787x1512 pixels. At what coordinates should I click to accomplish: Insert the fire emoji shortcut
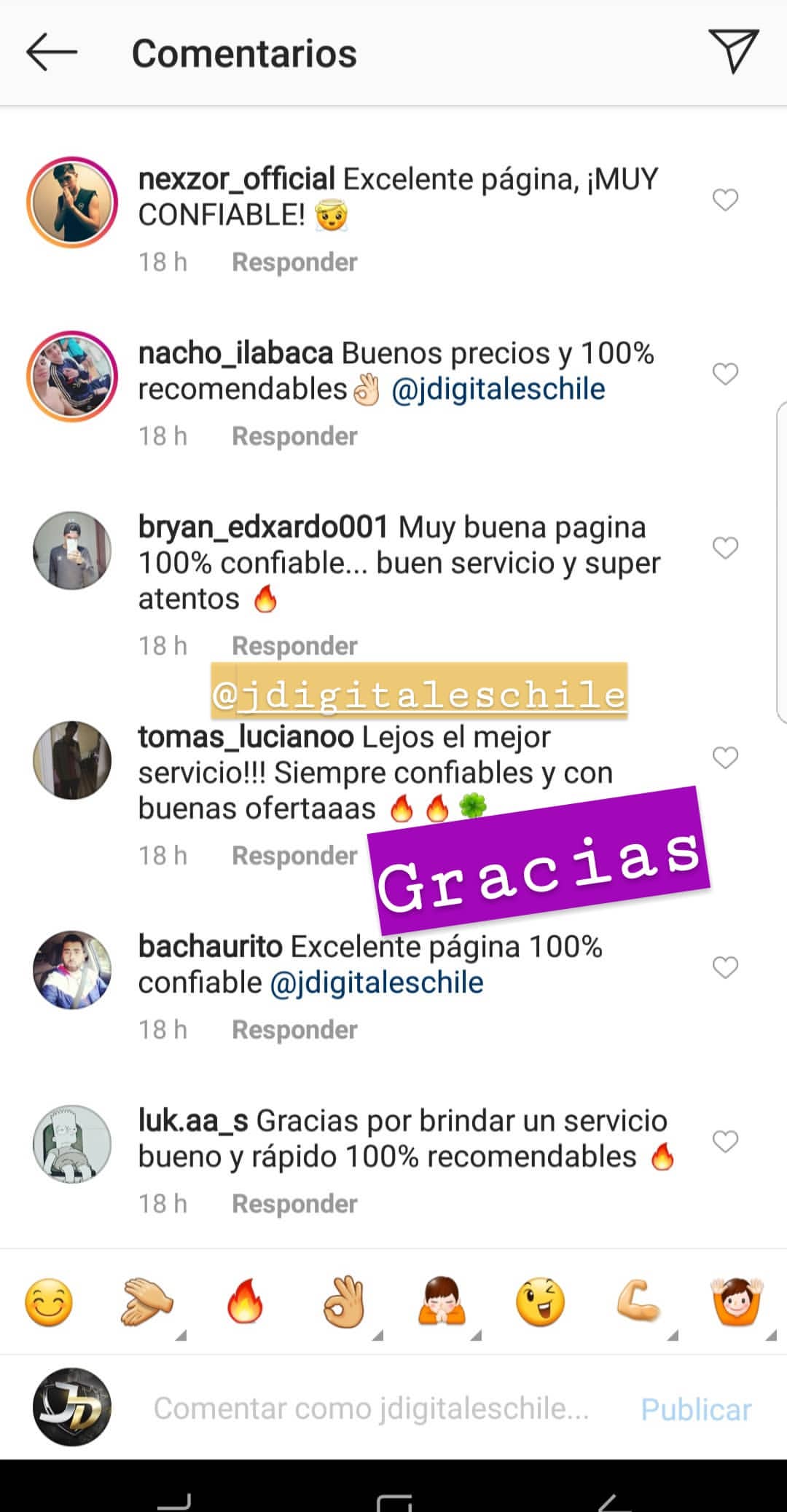[x=245, y=1301]
